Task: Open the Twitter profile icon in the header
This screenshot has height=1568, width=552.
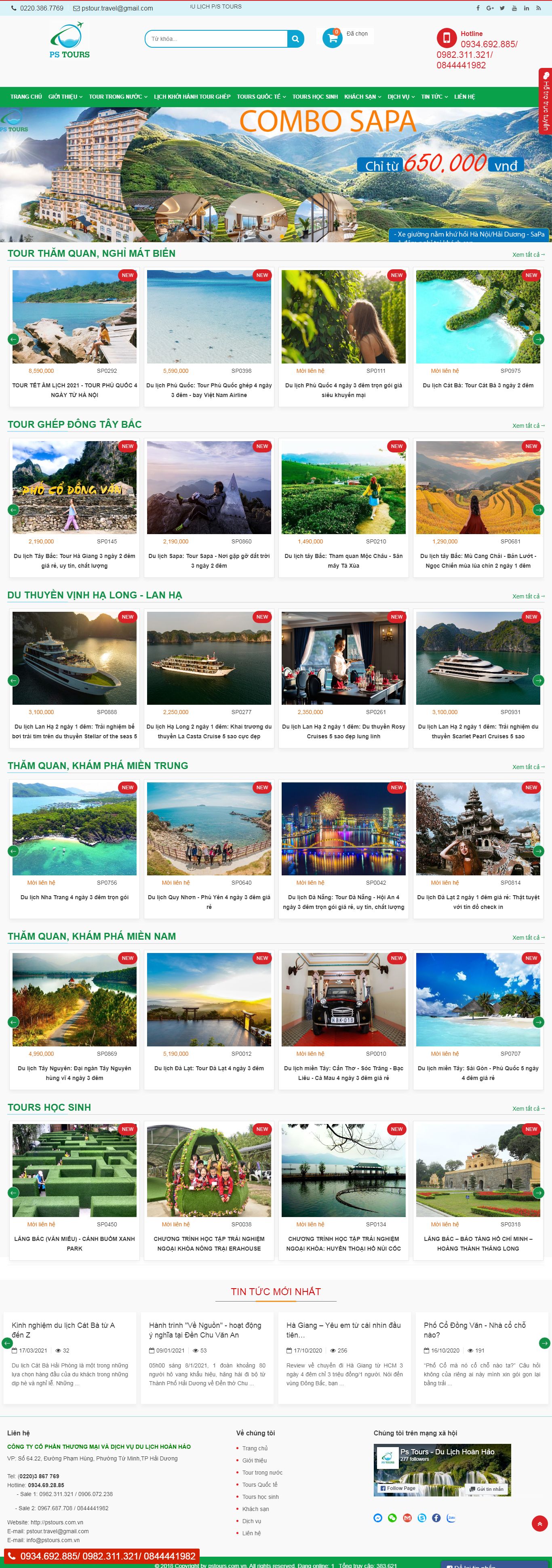Action: coord(502,8)
